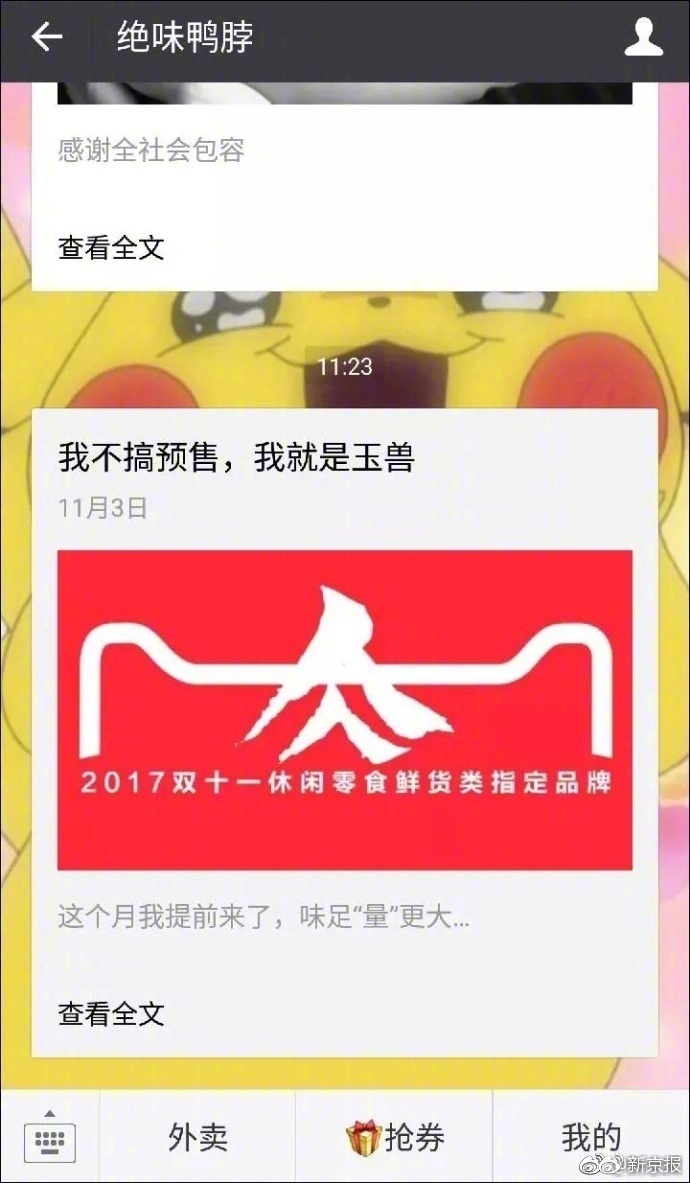The height and width of the screenshot is (1183, 690).
Task: Open 查看全文 under 感谢全社会包容
Action: point(111,247)
